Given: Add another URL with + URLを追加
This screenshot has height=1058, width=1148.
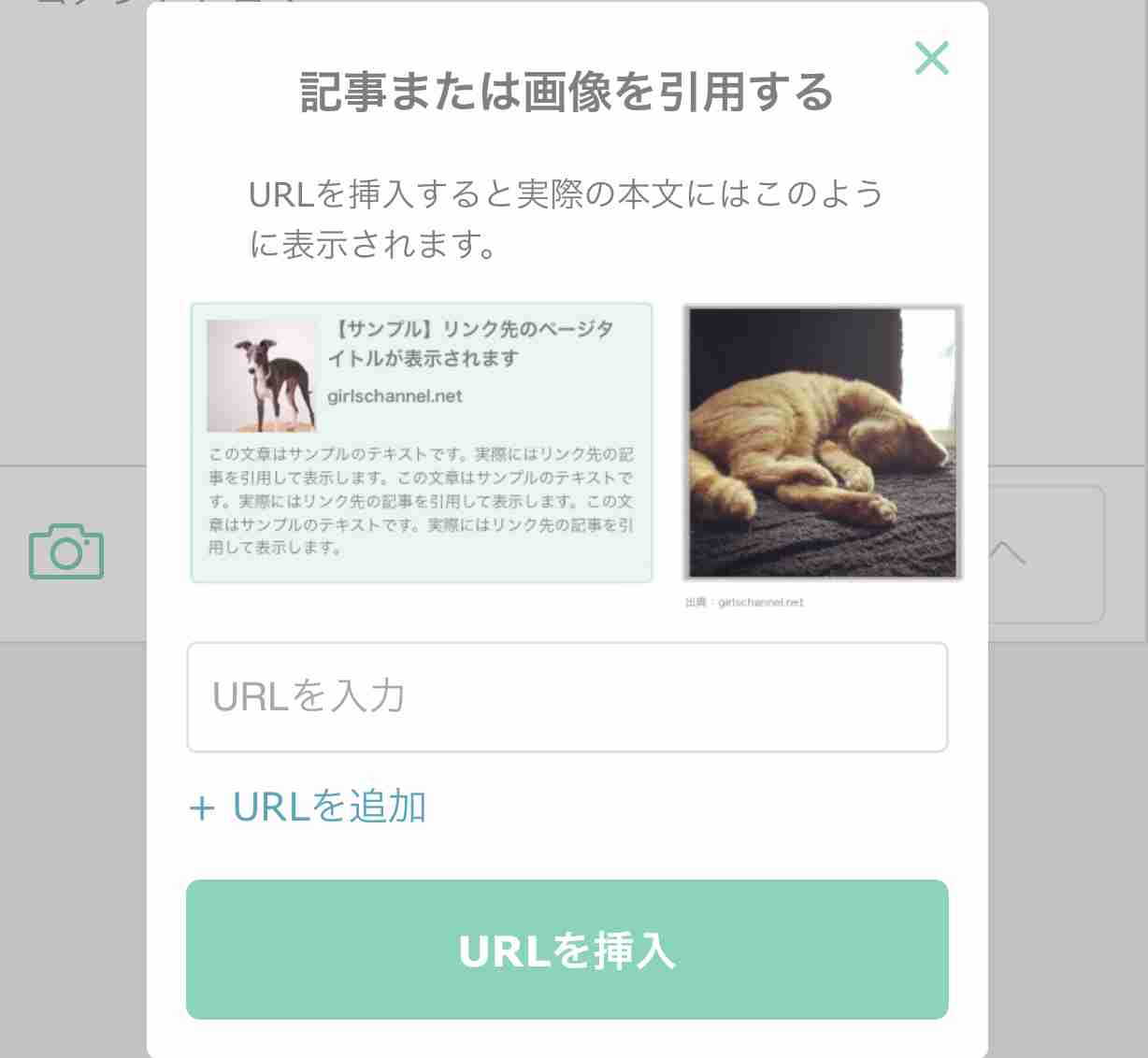Looking at the screenshot, I should pyautogui.click(x=309, y=807).
